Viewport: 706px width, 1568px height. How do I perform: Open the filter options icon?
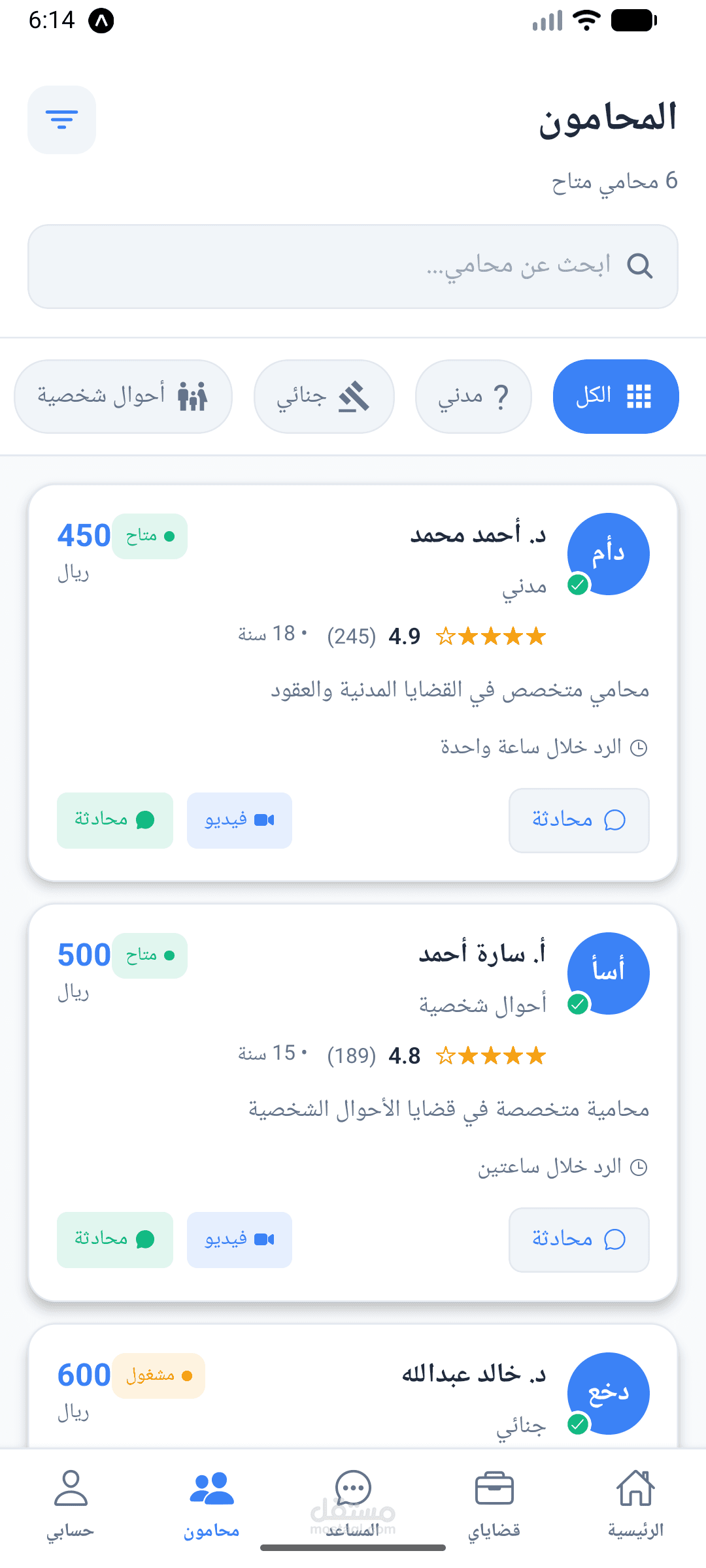61,120
